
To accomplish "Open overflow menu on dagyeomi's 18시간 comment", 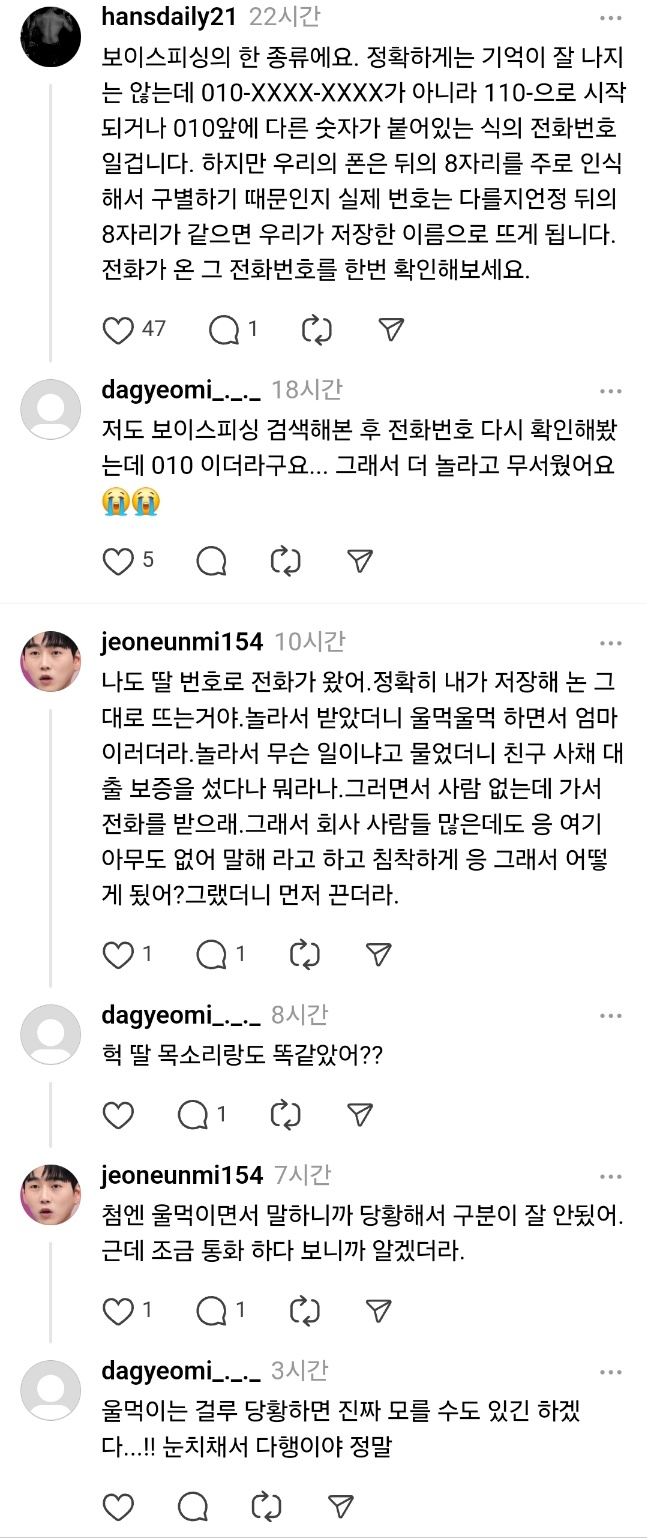I will tap(610, 391).
